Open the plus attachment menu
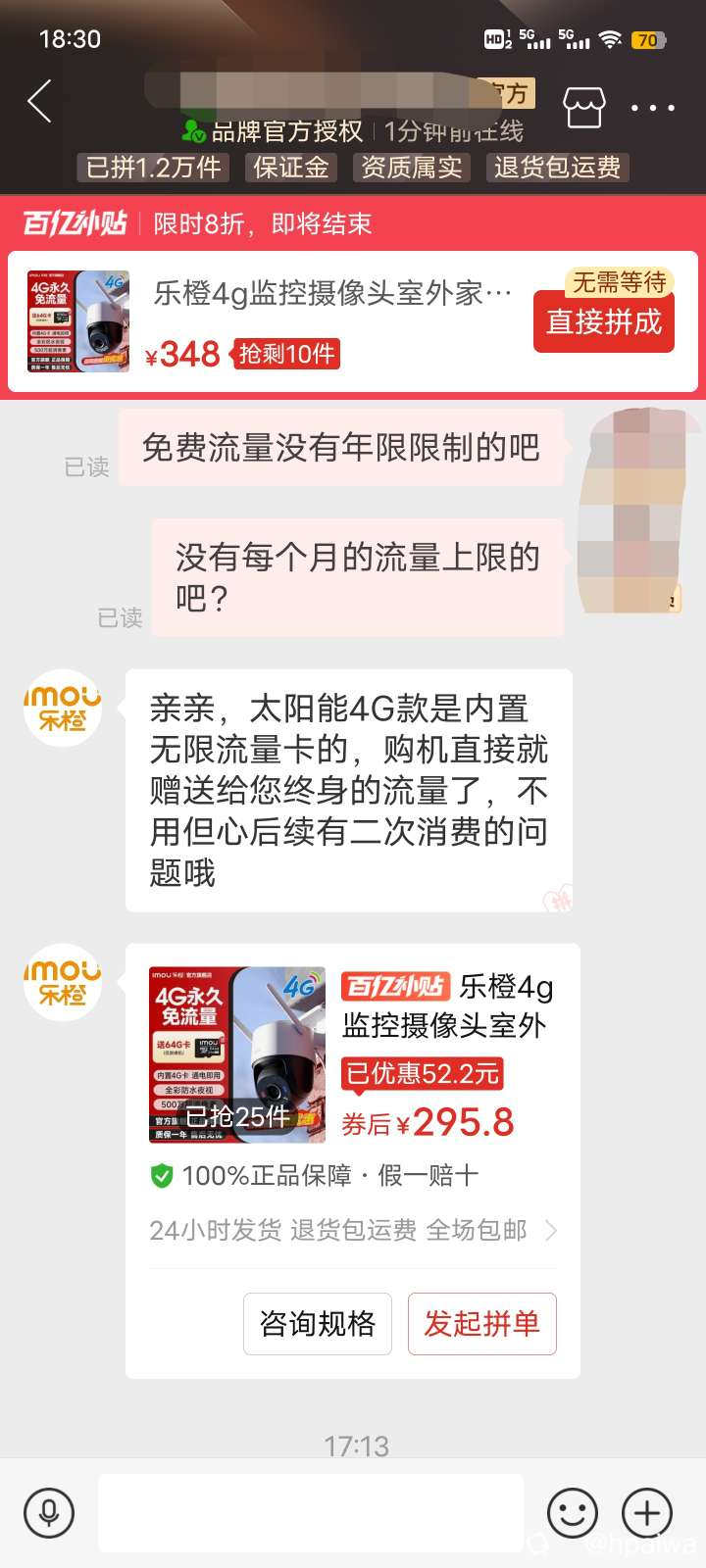This screenshot has width=706, height=1568. coord(647,1513)
